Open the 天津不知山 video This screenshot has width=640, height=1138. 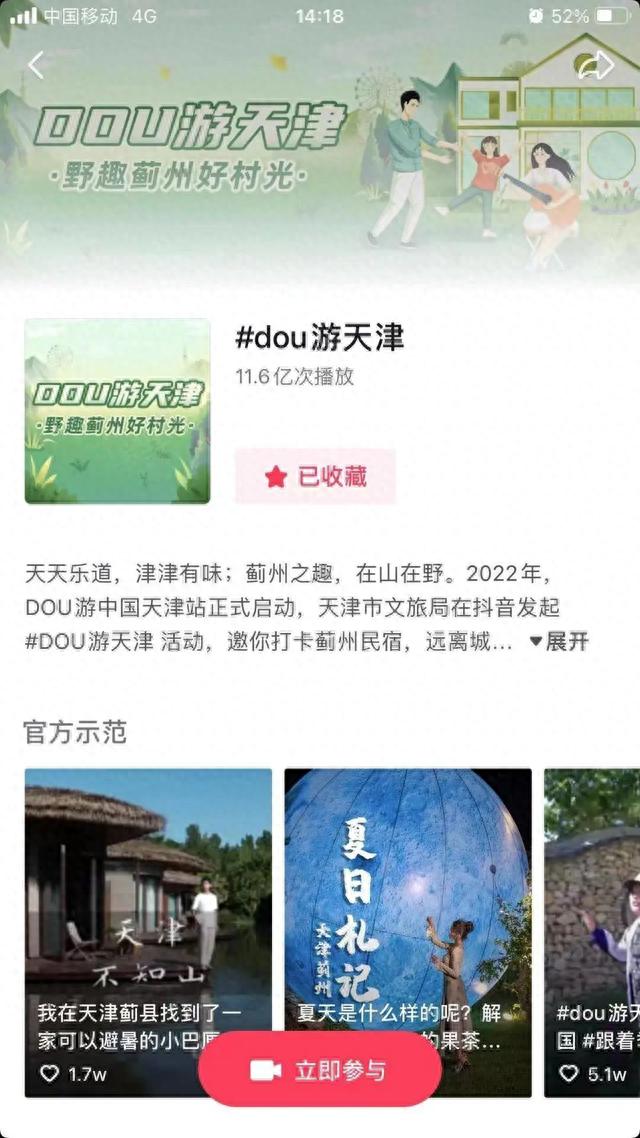(x=148, y=900)
